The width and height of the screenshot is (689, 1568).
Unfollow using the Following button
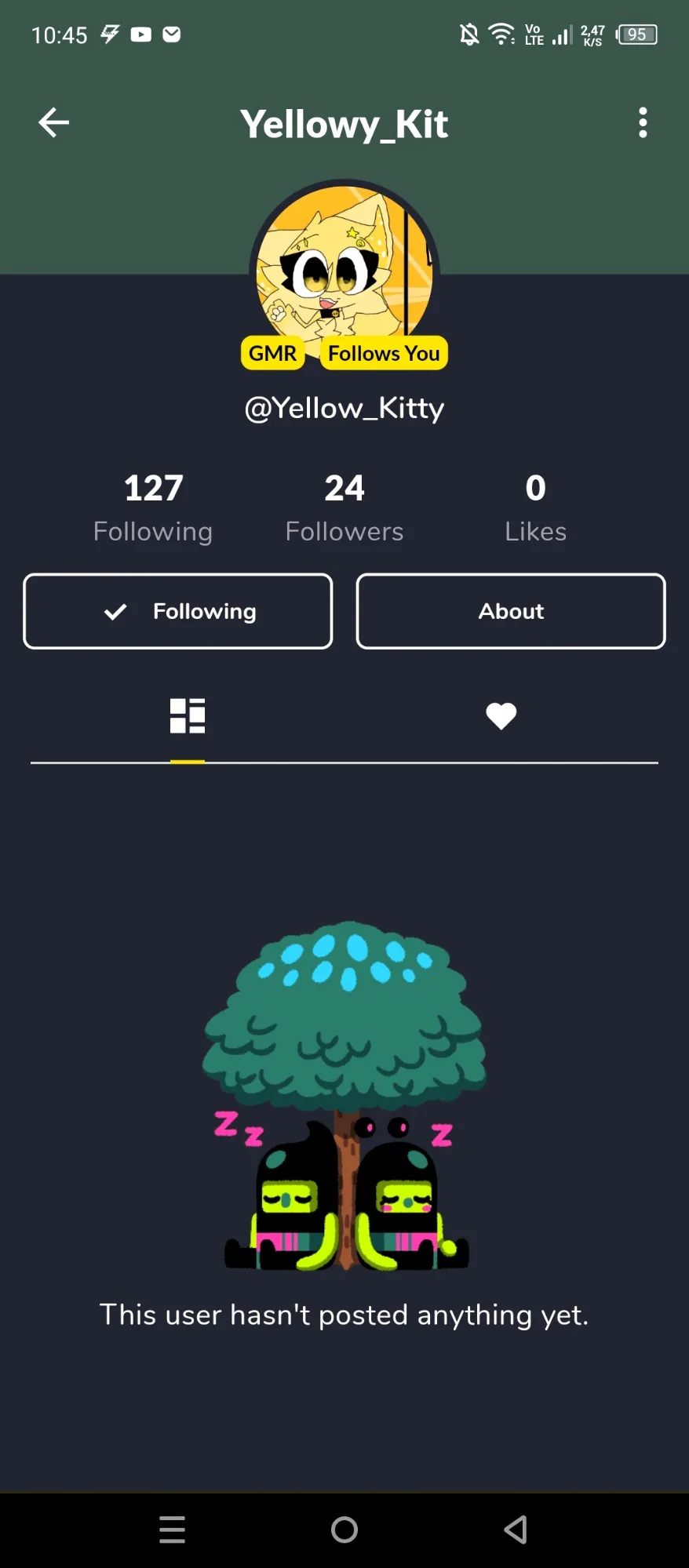[x=178, y=611]
